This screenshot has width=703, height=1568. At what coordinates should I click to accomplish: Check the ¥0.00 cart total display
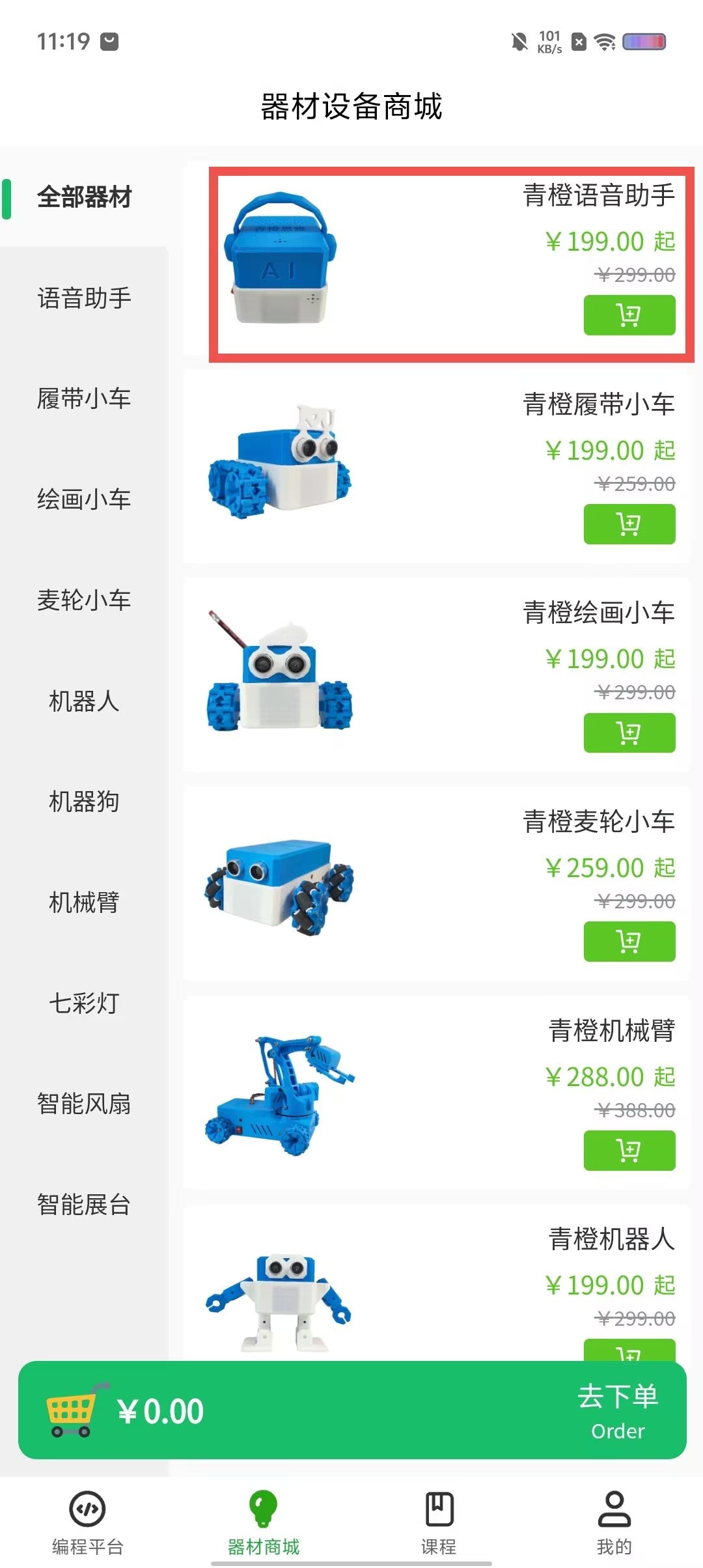click(x=159, y=1411)
